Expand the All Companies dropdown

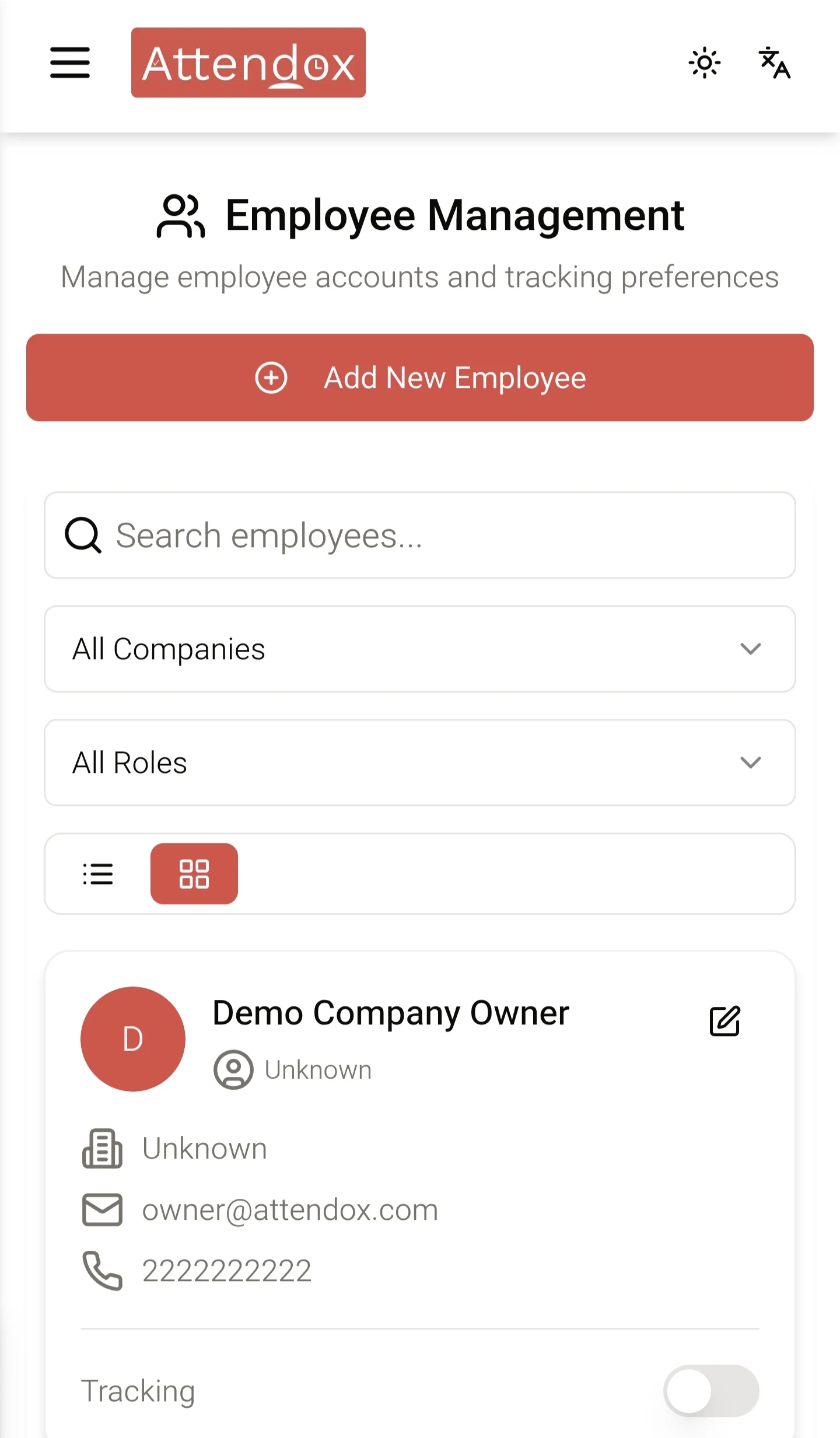(420, 649)
